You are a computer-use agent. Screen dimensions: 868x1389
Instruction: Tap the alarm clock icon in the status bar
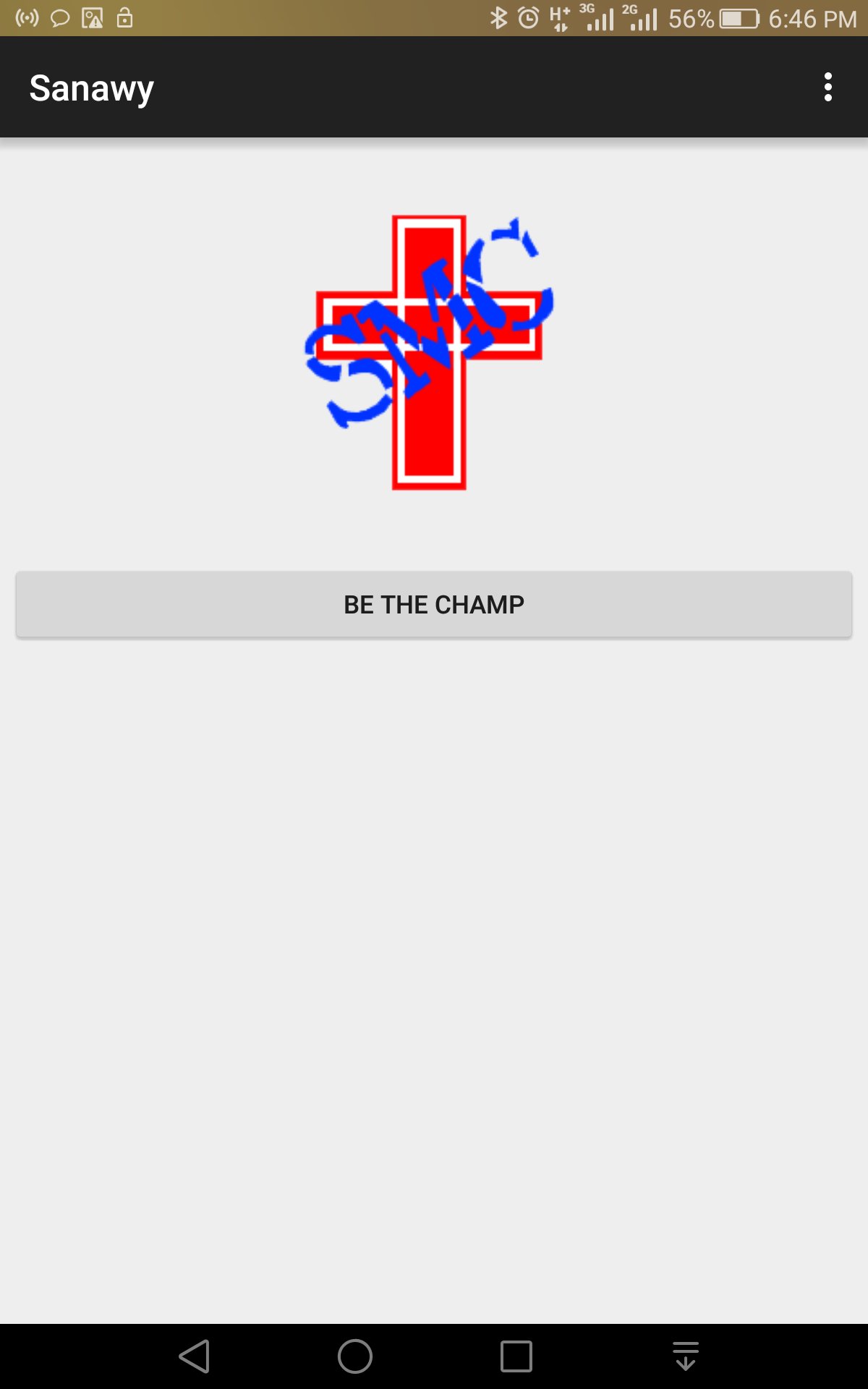528,18
